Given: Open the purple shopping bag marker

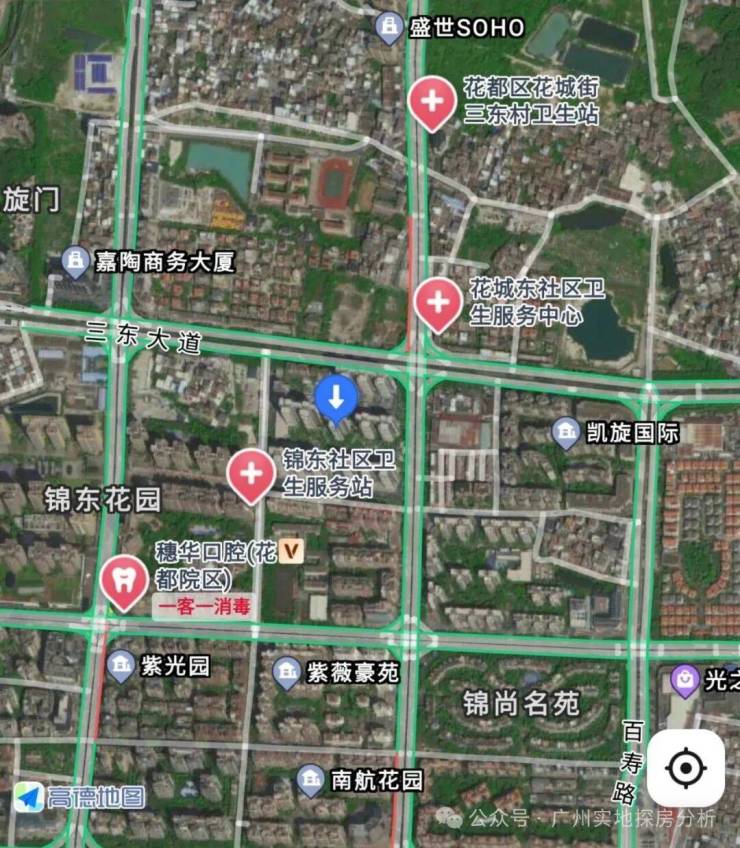Looking at the screenshot, I should [x=686, y=681].
